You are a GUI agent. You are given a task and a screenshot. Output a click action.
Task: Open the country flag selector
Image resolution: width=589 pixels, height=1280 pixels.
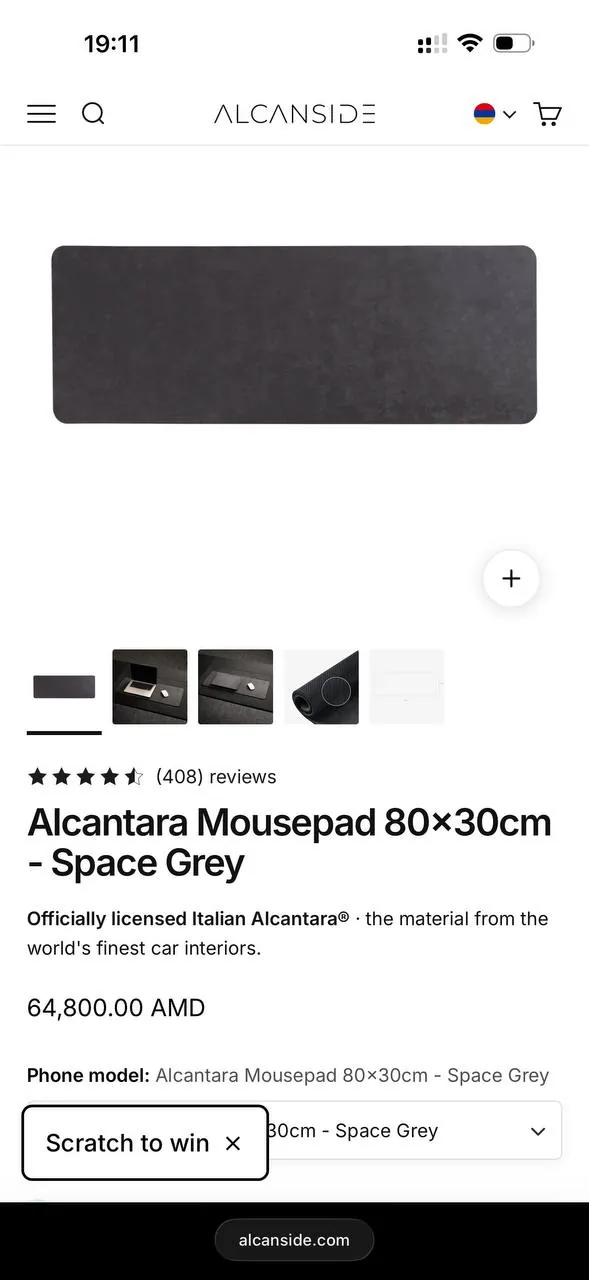click(x=495, y=114)
